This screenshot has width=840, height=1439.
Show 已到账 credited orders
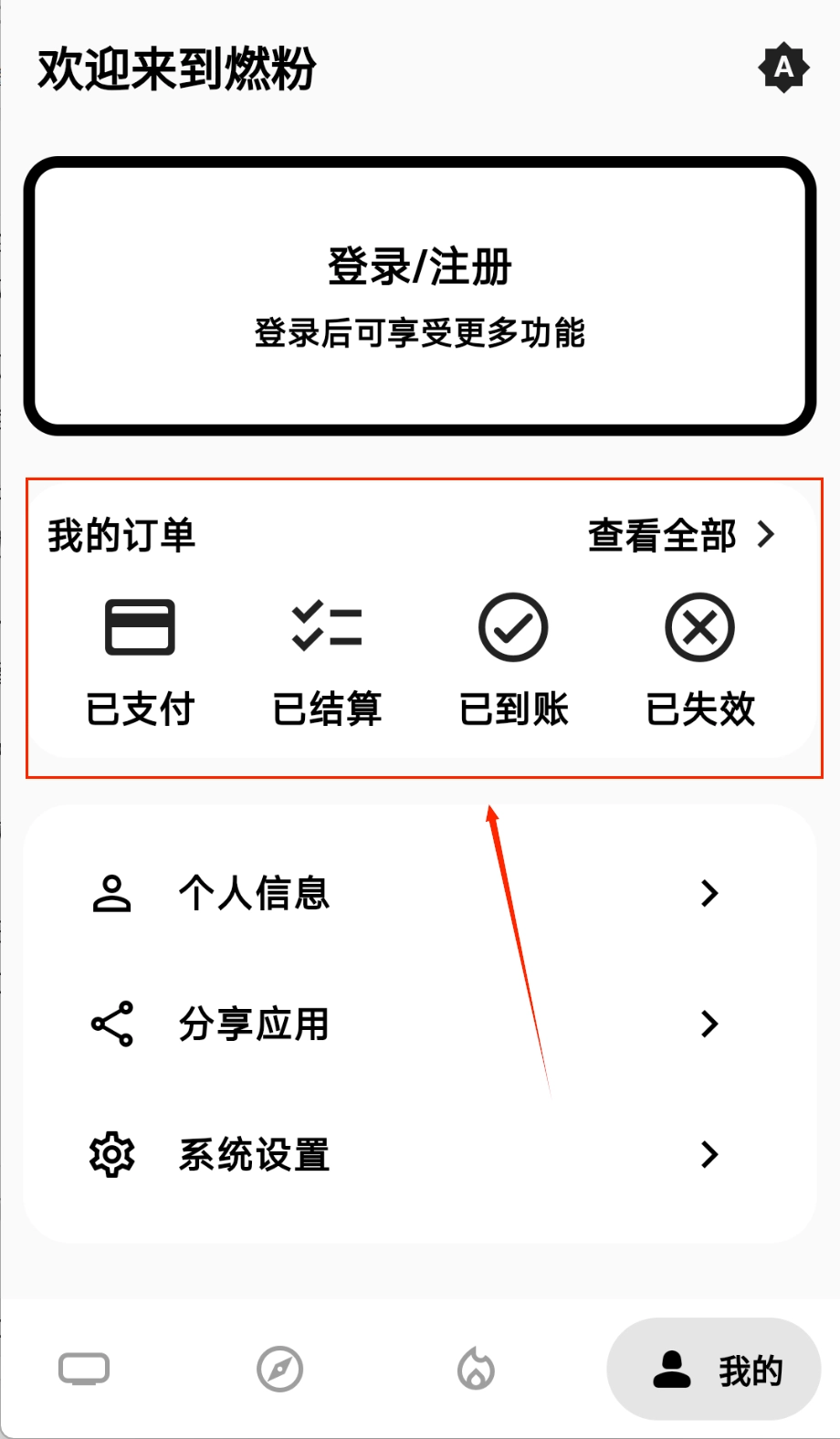coord(513,659)
